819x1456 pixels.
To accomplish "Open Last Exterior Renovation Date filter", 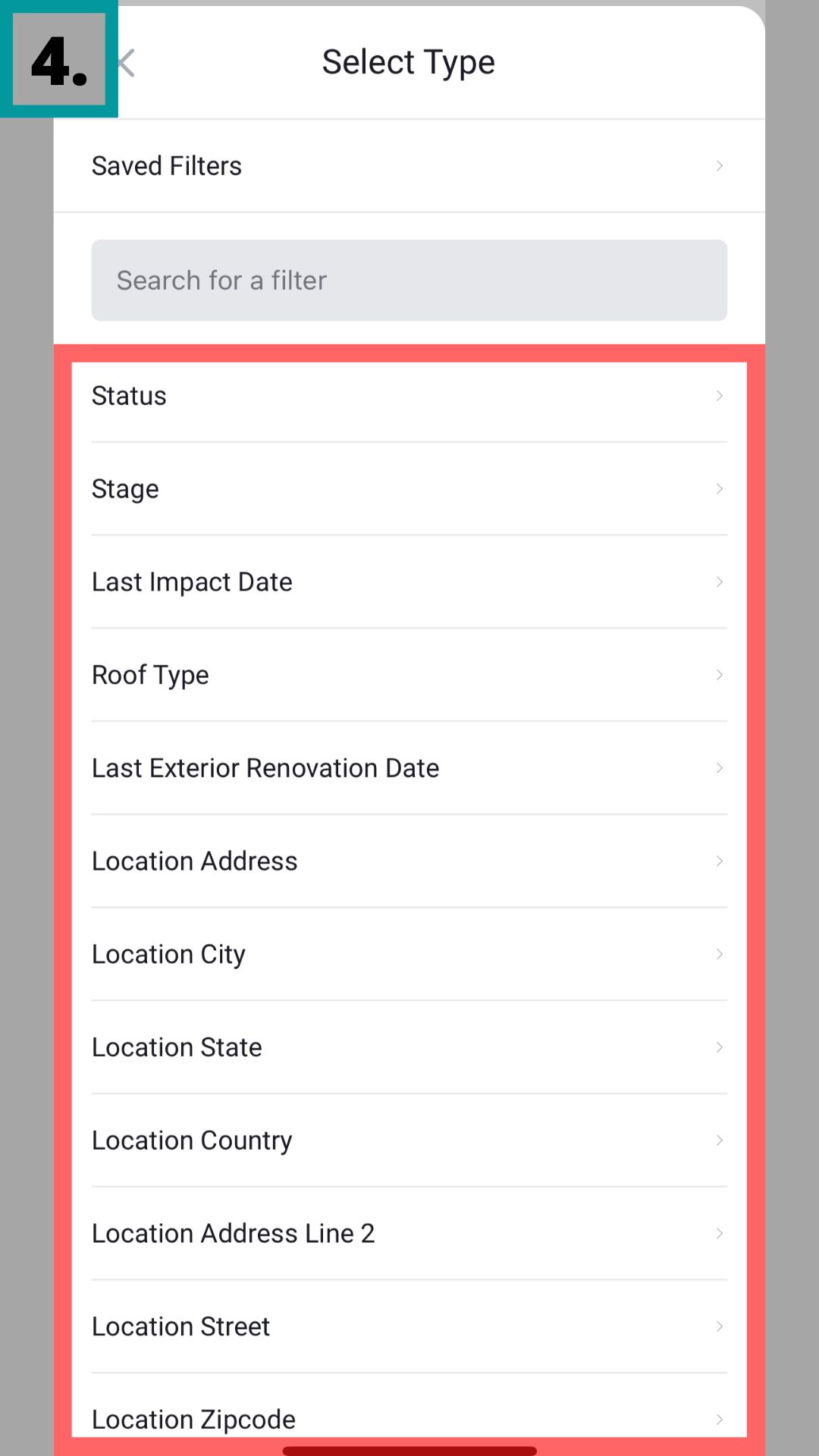I will (x=408, y=768).
